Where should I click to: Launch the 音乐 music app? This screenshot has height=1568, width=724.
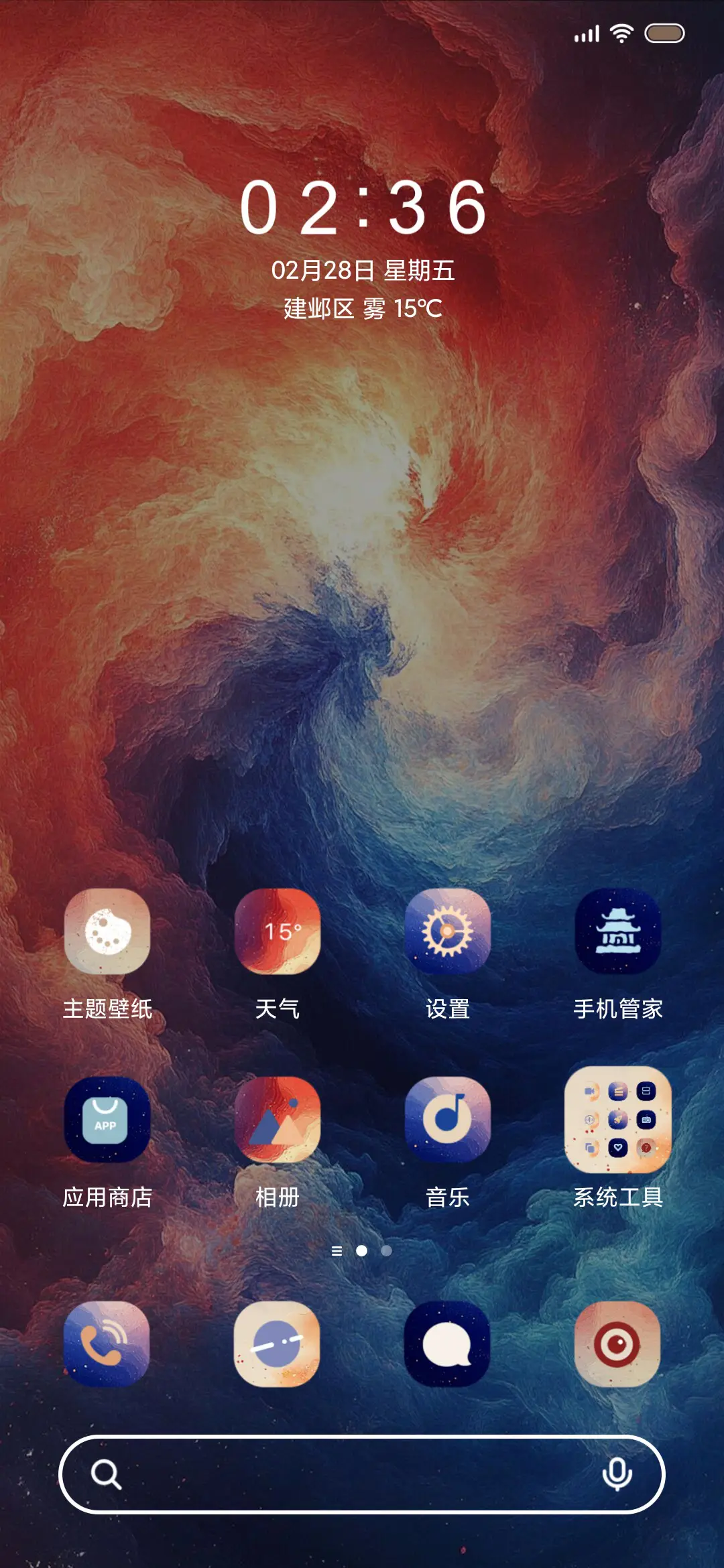point(448,1120)
